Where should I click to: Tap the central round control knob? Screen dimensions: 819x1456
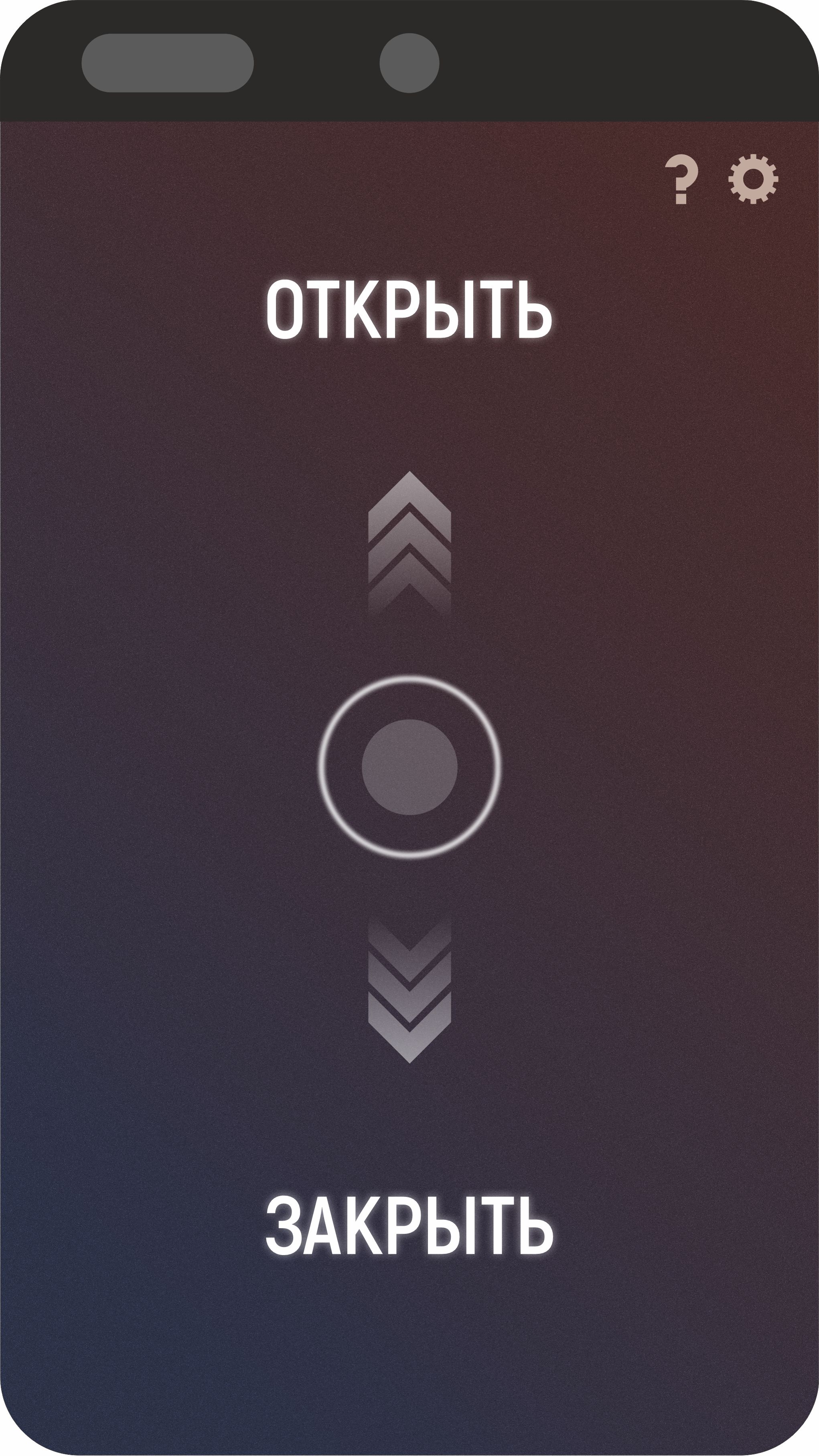(409, 767)
